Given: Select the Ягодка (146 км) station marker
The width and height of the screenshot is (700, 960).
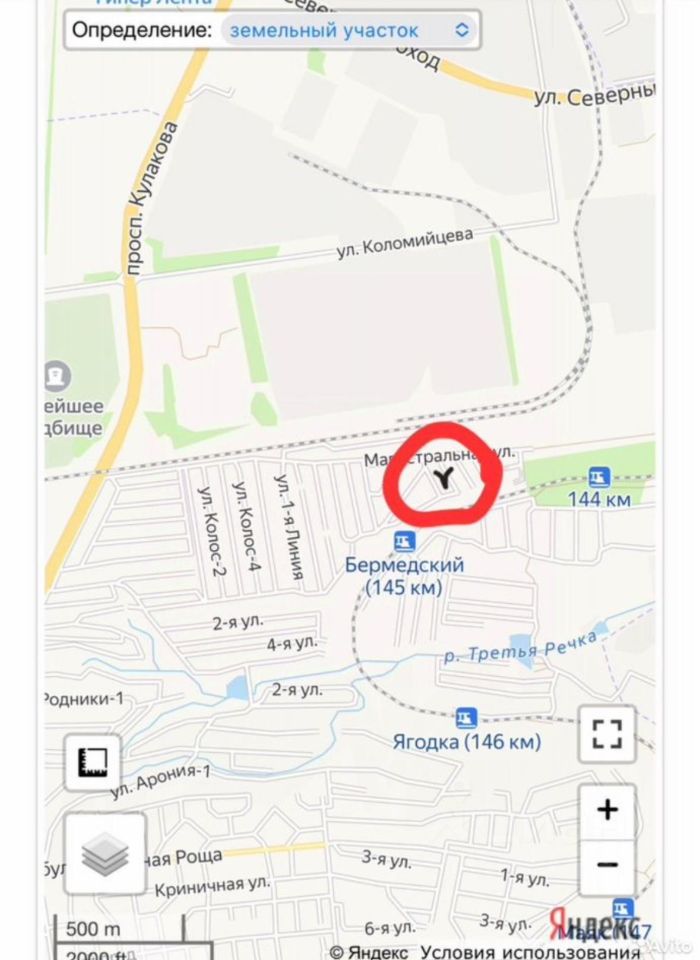Looking at the screenshot, I should (x=466, y=717).
